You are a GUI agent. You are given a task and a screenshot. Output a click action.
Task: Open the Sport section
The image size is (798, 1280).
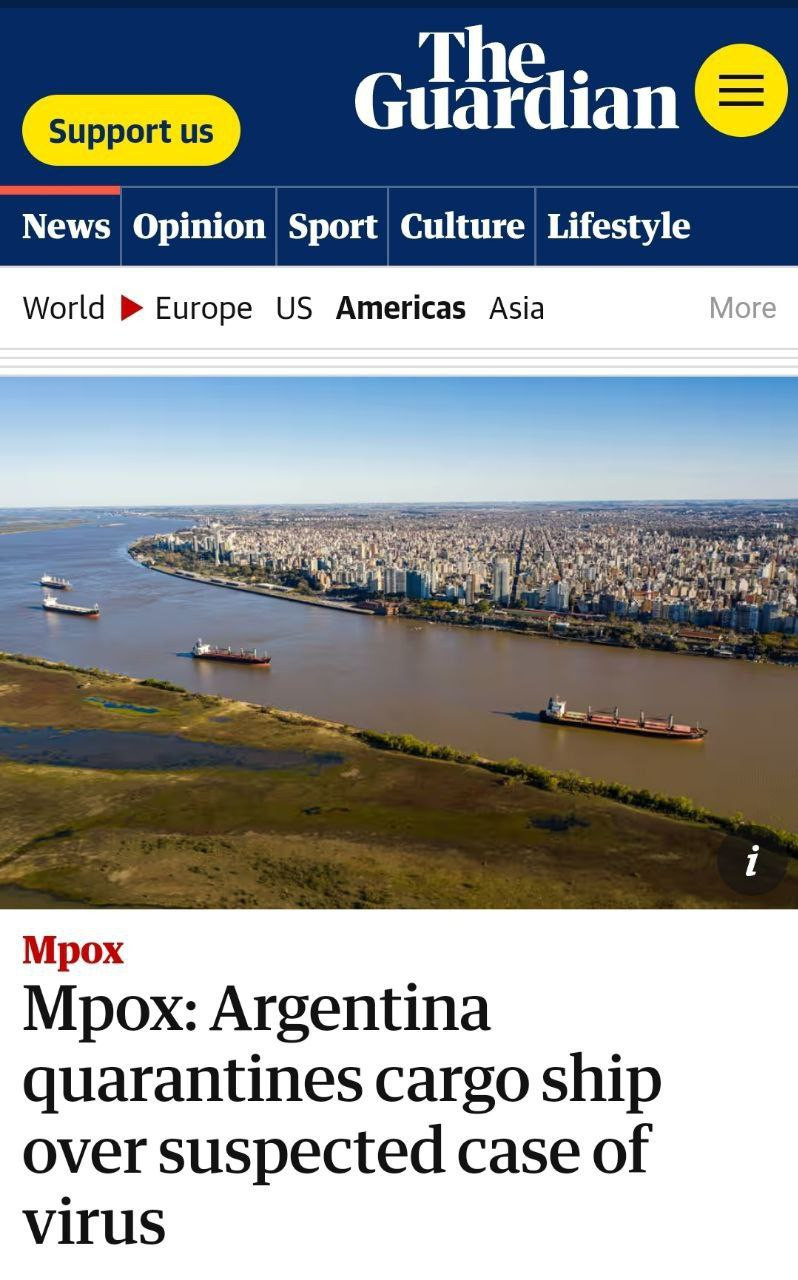click(x=333, y=227)
